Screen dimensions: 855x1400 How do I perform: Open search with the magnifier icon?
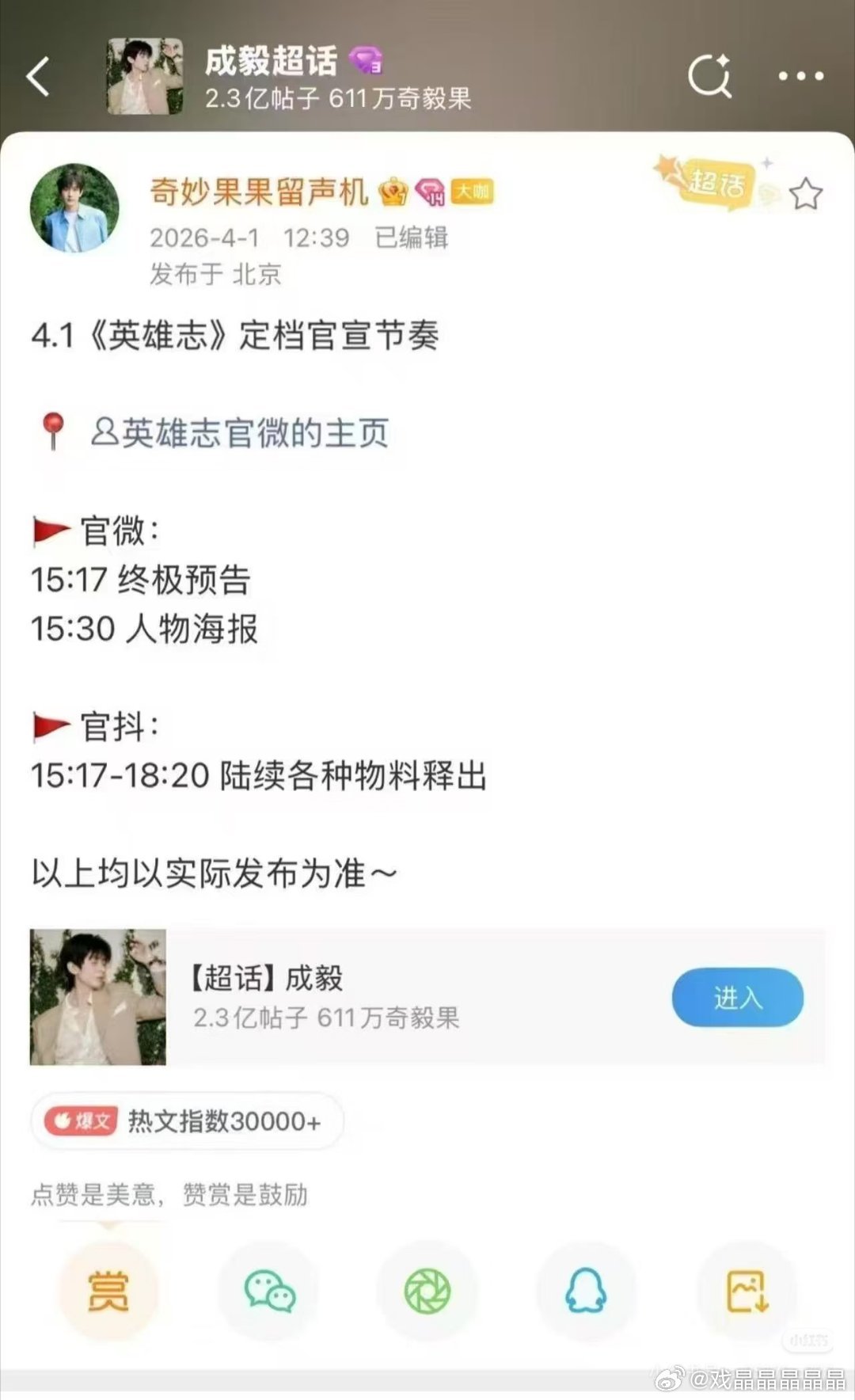(710, 74)
